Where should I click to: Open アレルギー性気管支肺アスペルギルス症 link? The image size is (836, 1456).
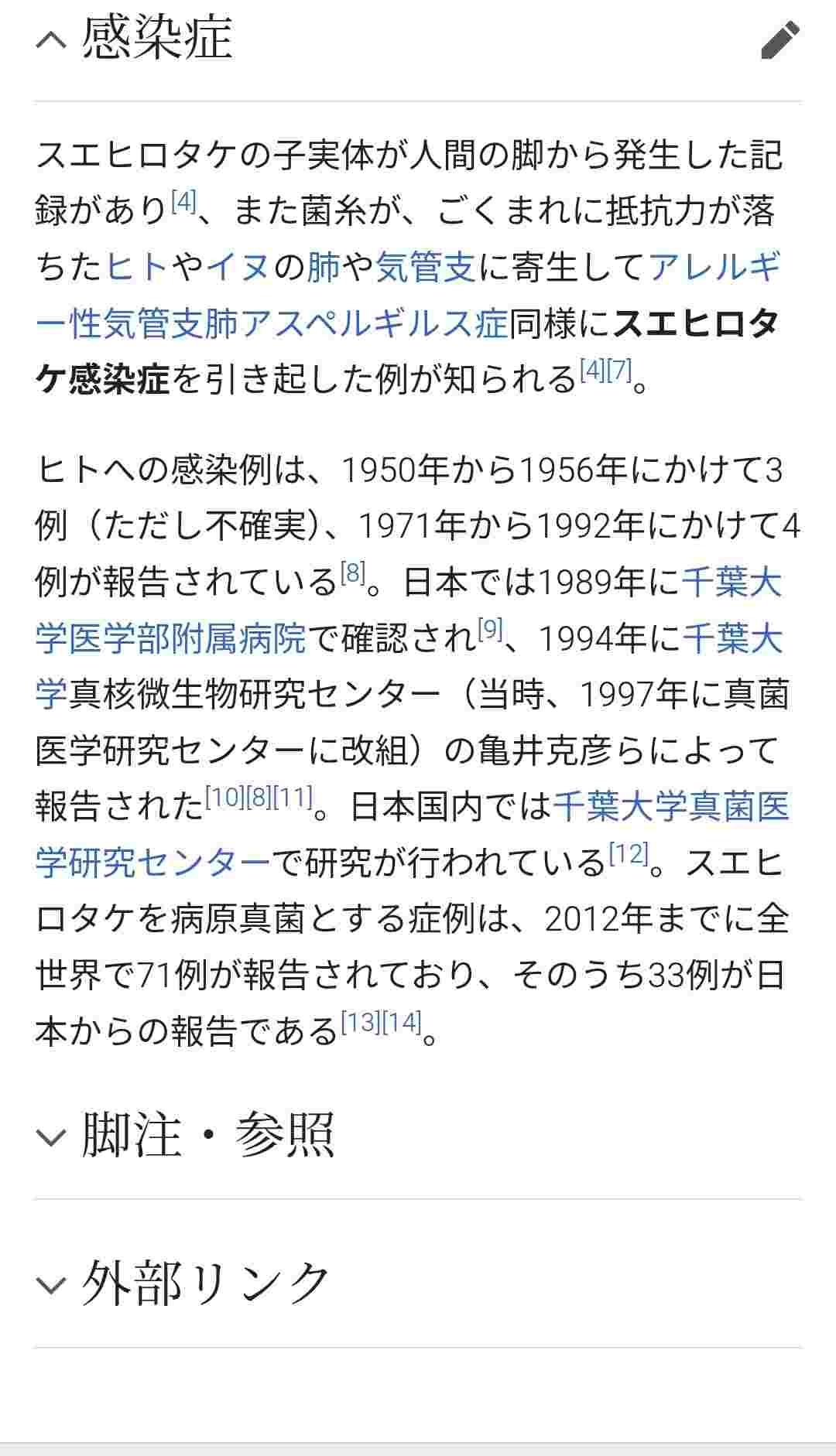pyautogui.click(x=271, y=323)
